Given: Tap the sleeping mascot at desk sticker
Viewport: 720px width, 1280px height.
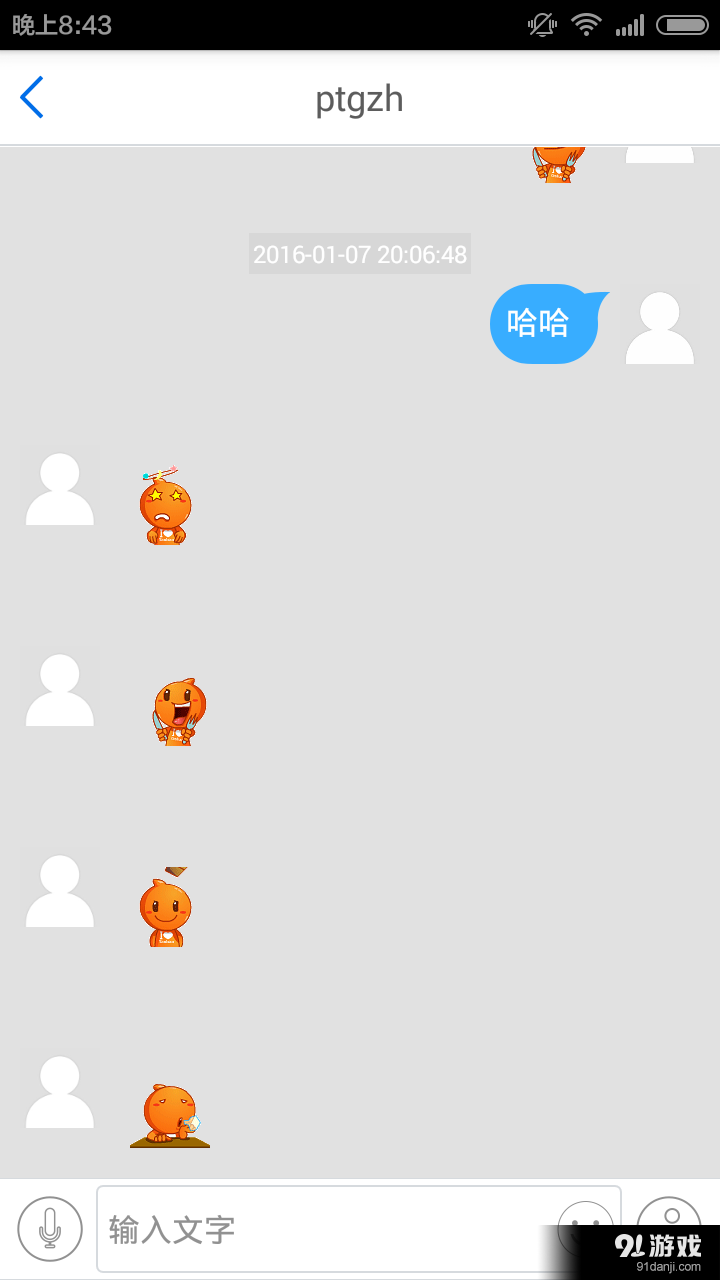Looking at the screenshot, I should coord(168,1110).
